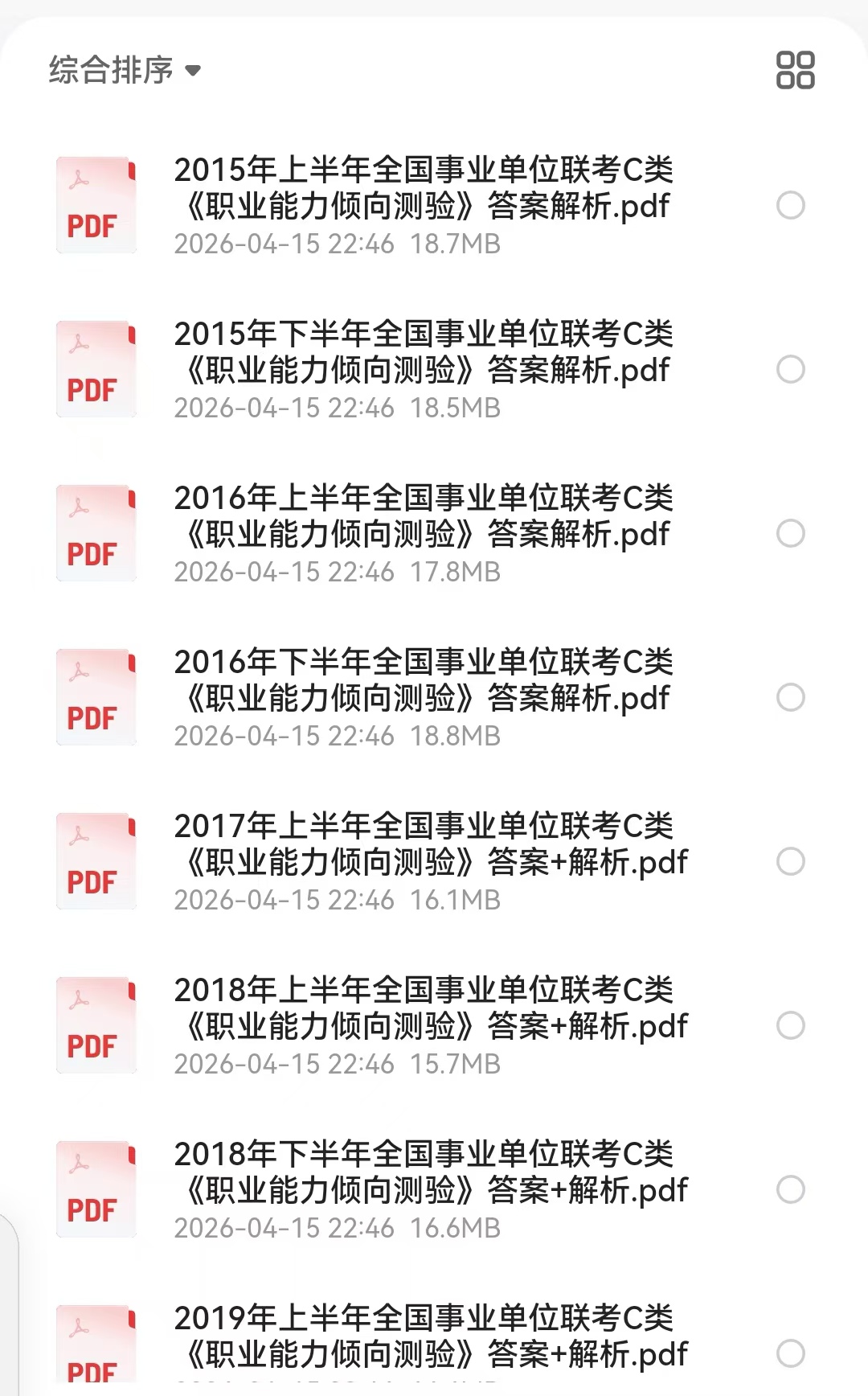The width and height of the screenshot is (868, 1396).
Task: Open the 综合排序 sort dropdown
Action: (125, 71)
